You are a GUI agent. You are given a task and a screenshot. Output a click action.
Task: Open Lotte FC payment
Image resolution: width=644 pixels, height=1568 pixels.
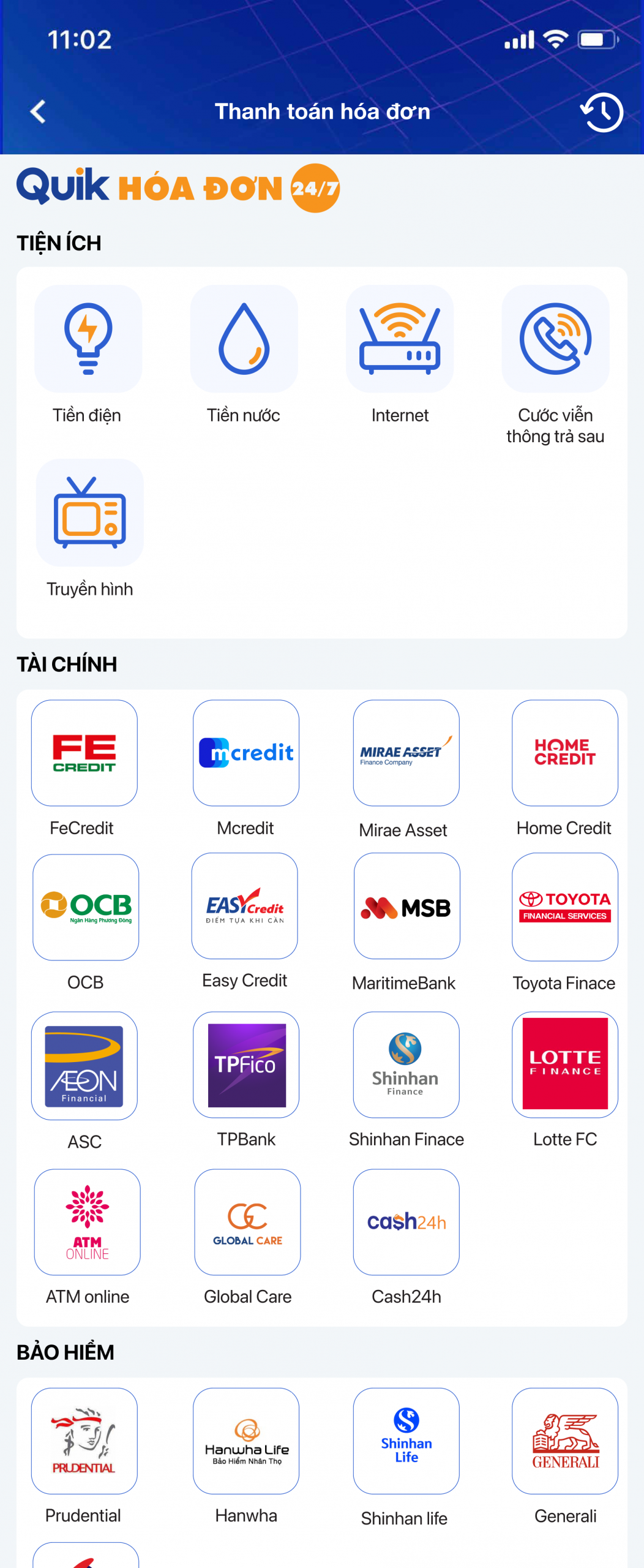pos(564,1065)
